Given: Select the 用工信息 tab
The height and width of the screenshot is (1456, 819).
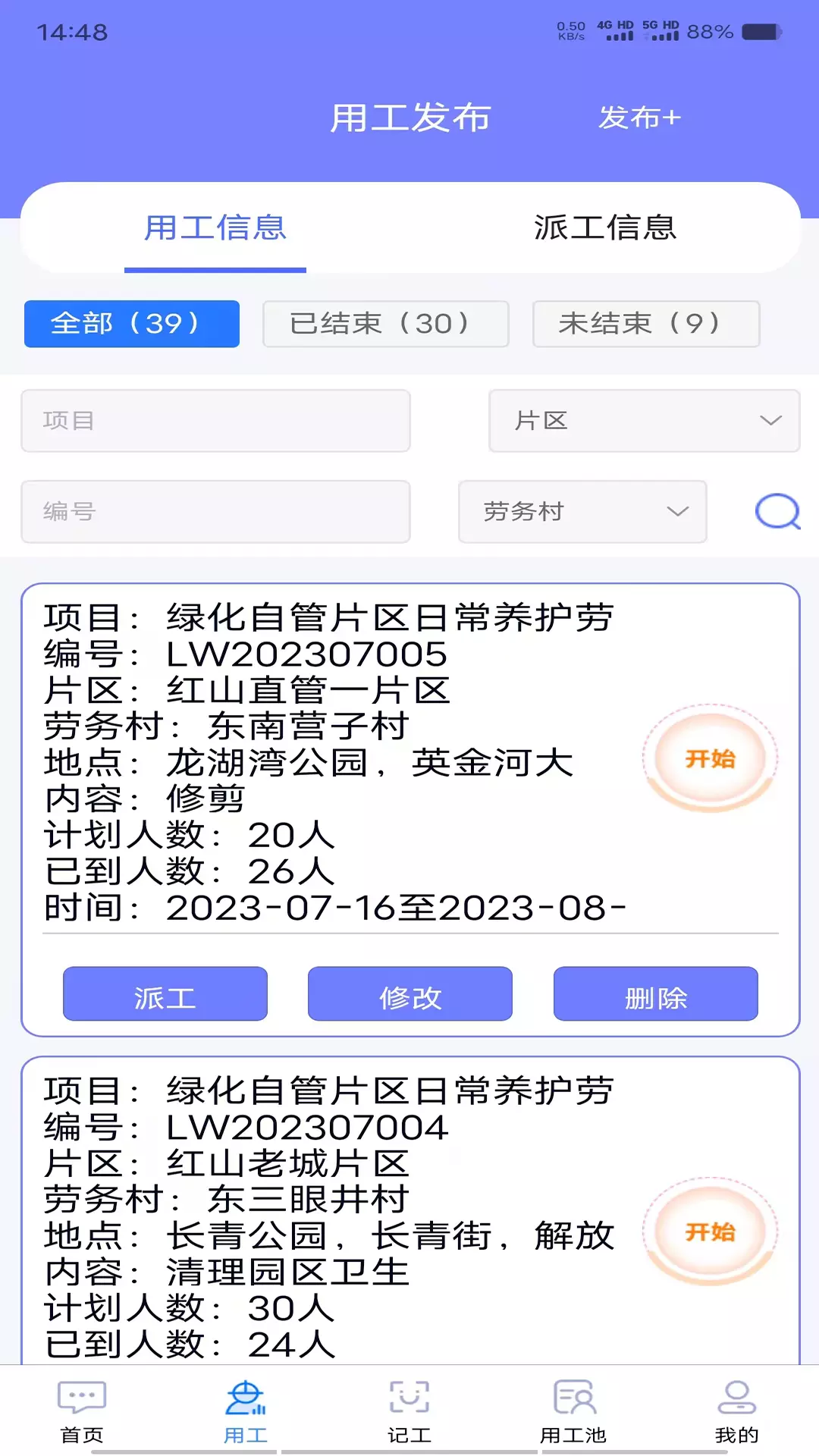Looking at the screenshot, I should click(215, 227).
